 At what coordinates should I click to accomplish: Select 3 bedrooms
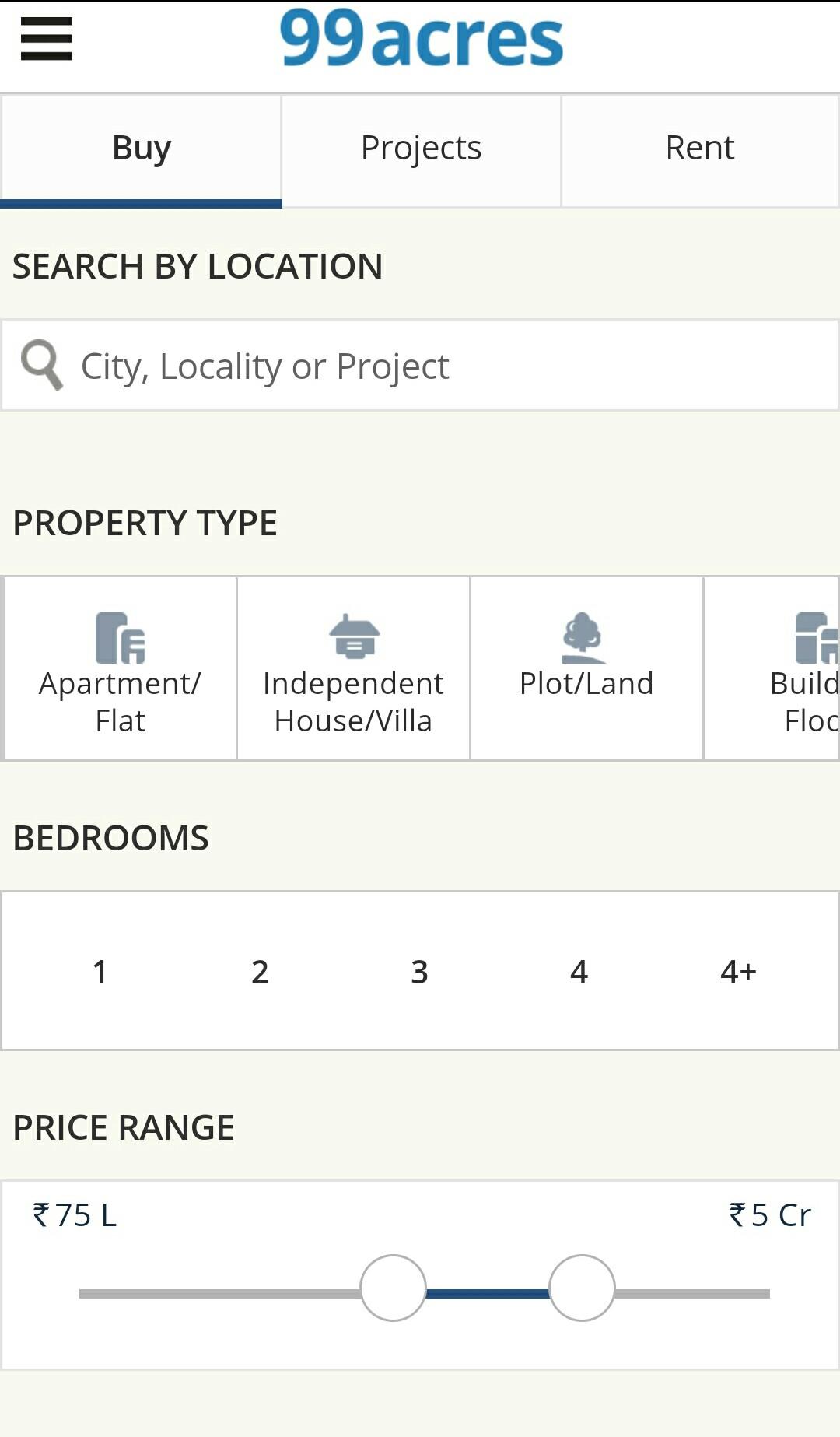tap(419, 971)
